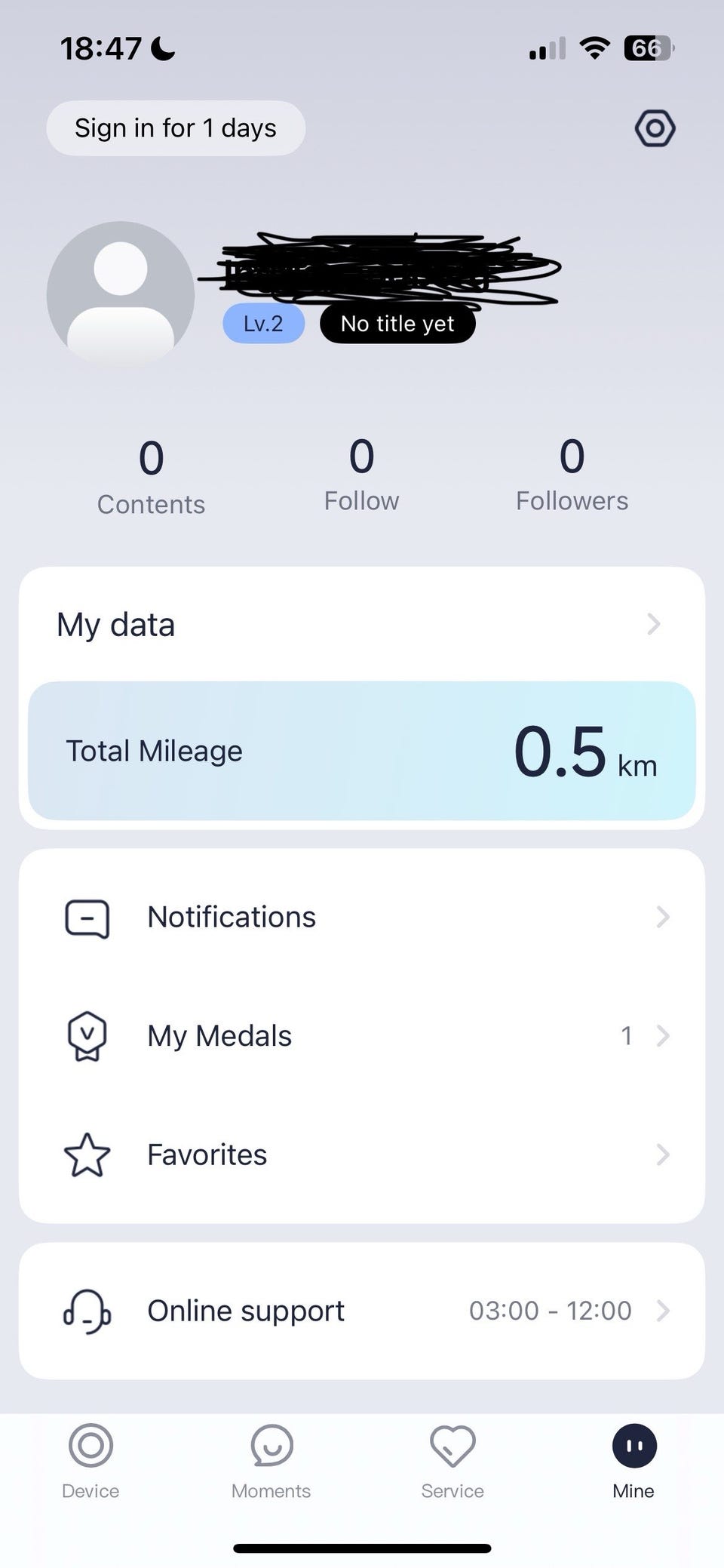Open Notifications
Screen dimensions: 724x1568
362,918
